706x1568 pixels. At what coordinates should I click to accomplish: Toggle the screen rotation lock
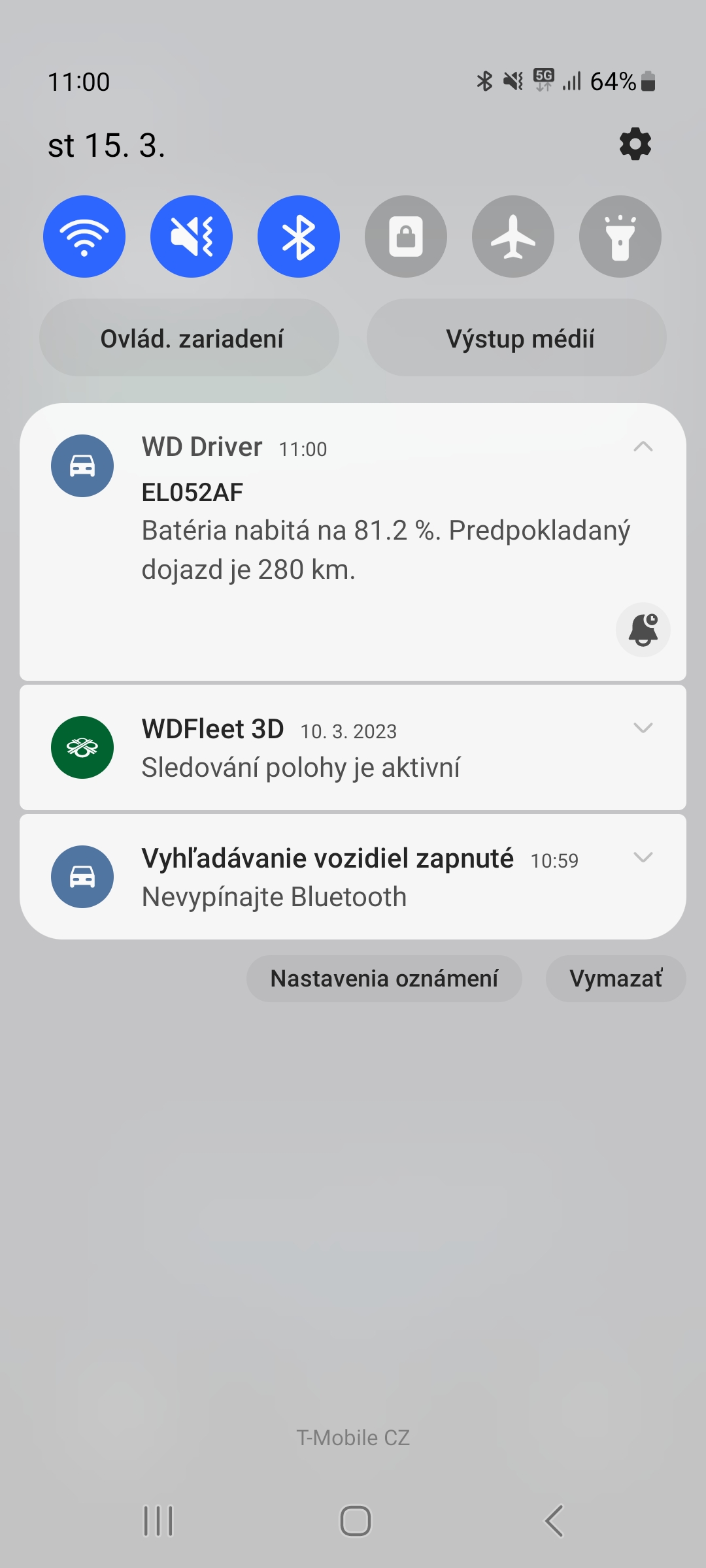coord(406,237)
